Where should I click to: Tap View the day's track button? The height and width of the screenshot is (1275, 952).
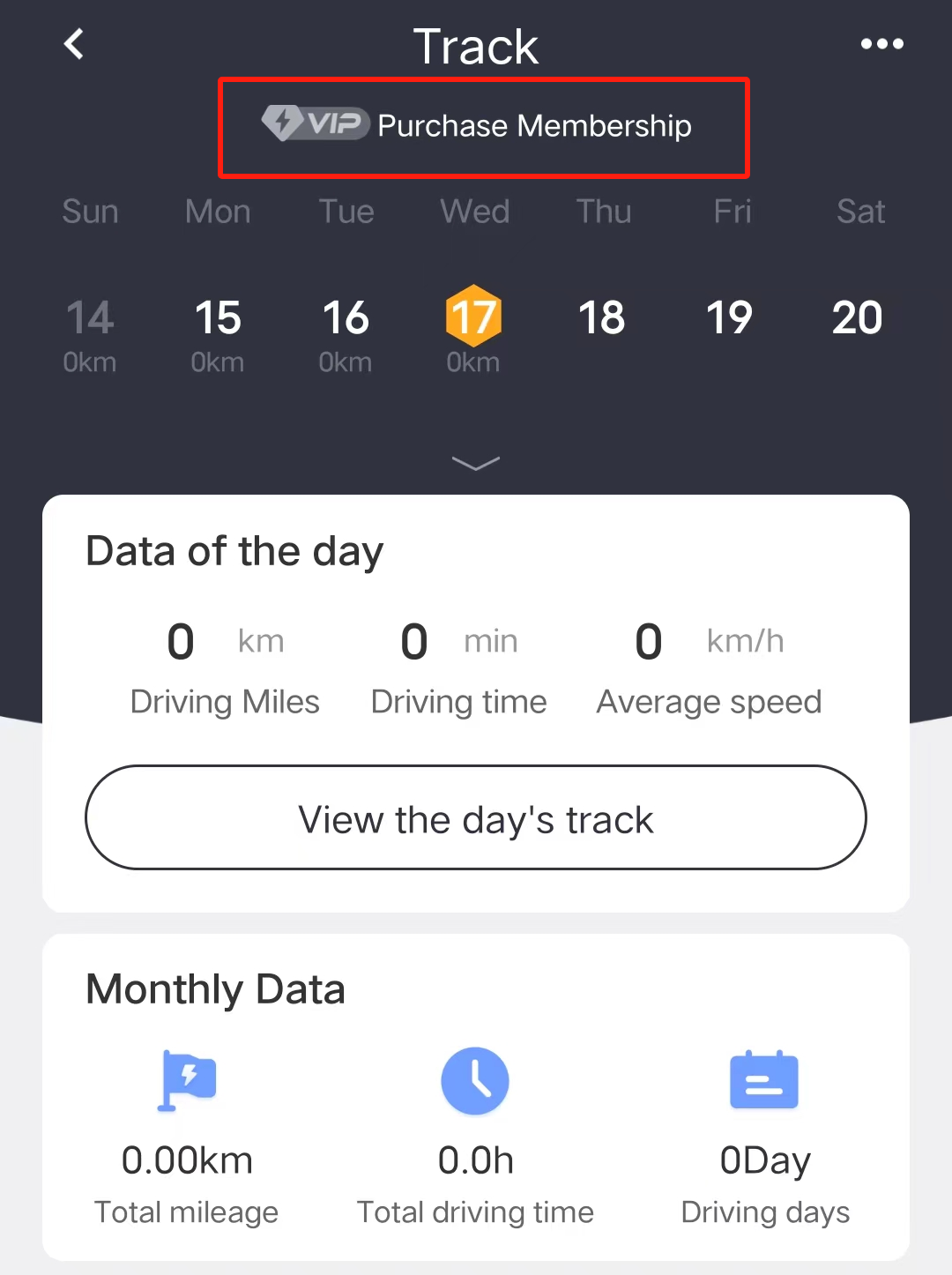point(476,818)
